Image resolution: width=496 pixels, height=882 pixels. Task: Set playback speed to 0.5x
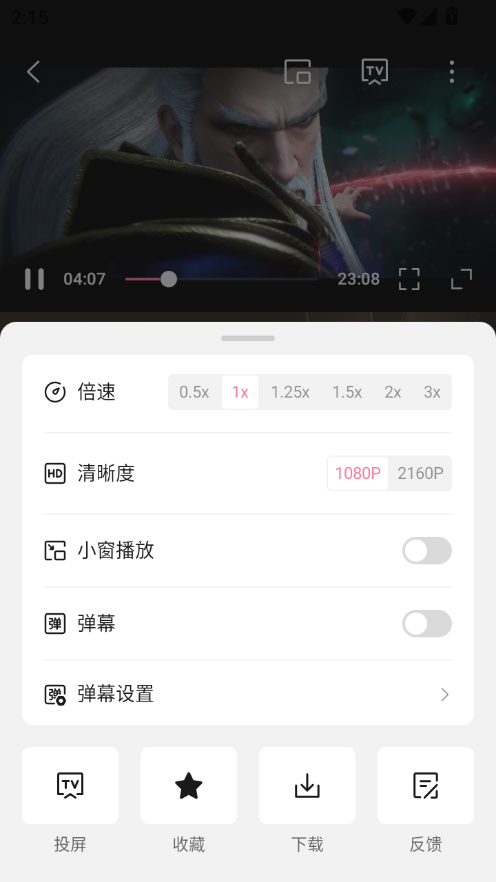point(194,392)
